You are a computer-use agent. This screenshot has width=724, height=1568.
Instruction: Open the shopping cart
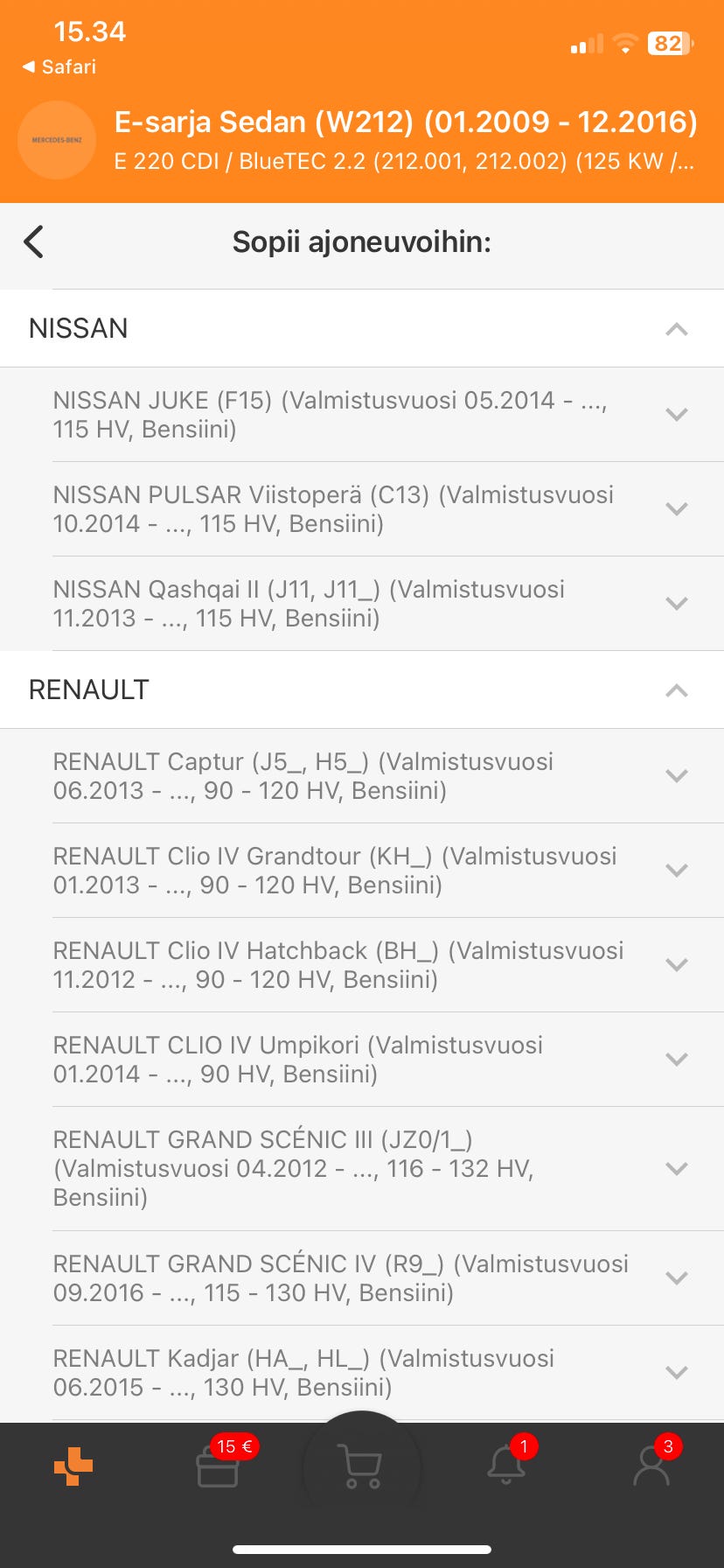click(361, 1466)
